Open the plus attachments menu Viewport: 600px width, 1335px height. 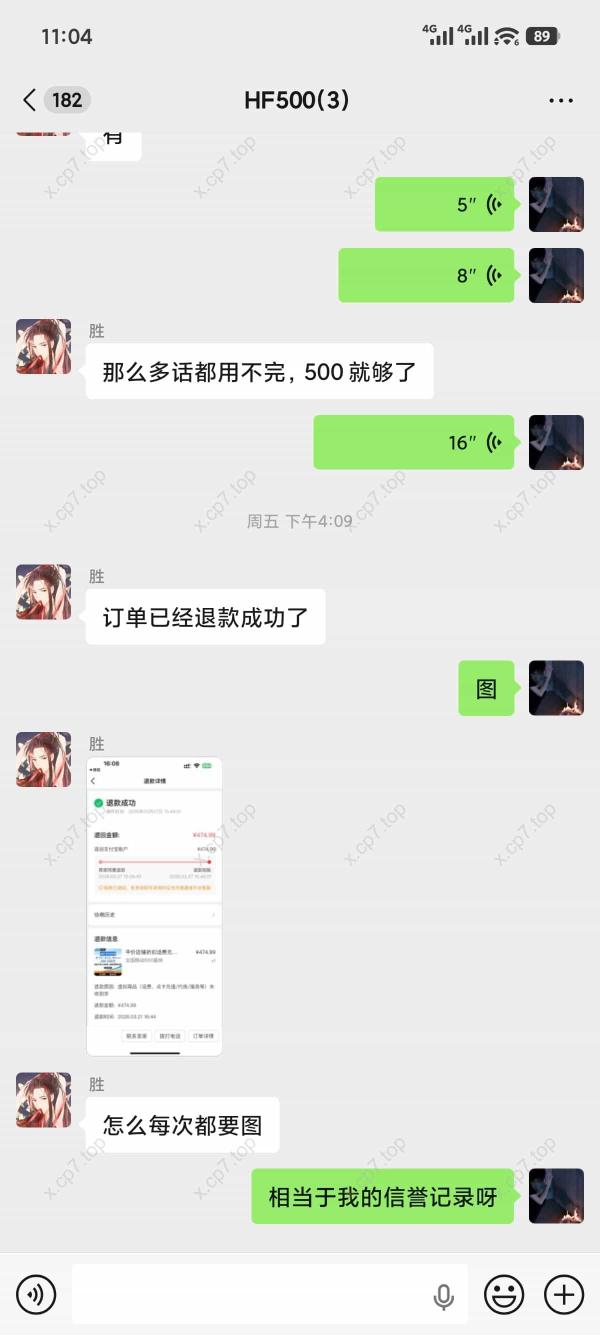(564, 1295)
